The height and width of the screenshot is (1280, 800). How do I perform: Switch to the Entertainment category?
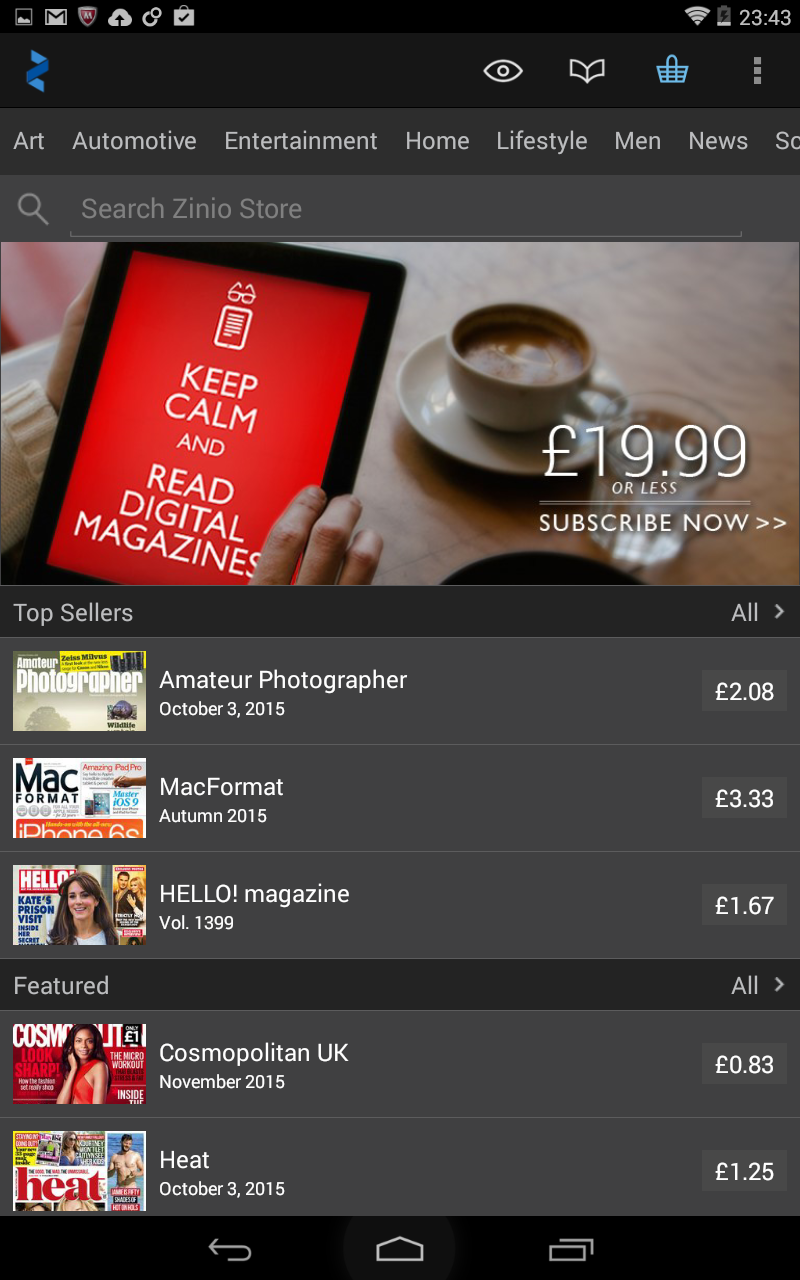coord(301,141)
